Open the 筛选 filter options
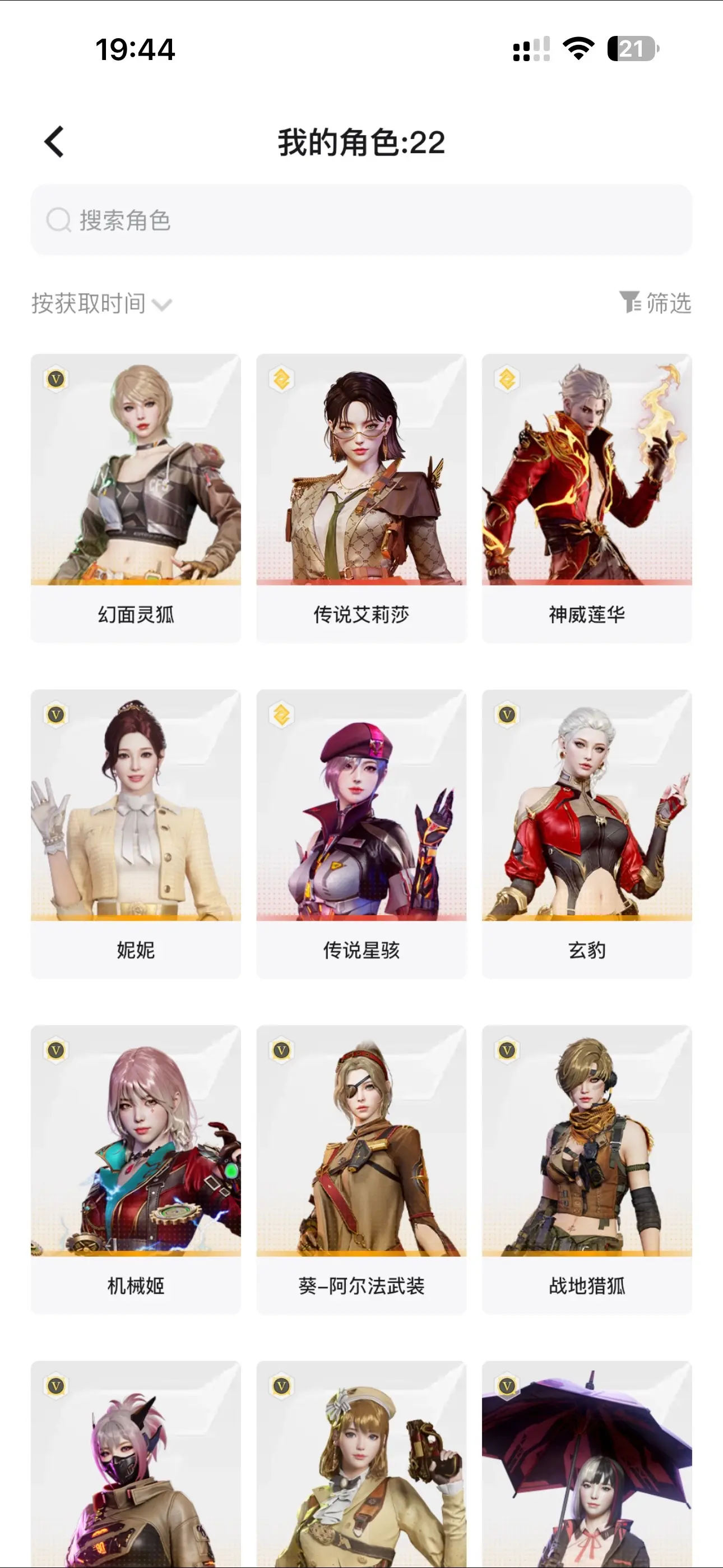723x1568 pixels. coord(655,302)
